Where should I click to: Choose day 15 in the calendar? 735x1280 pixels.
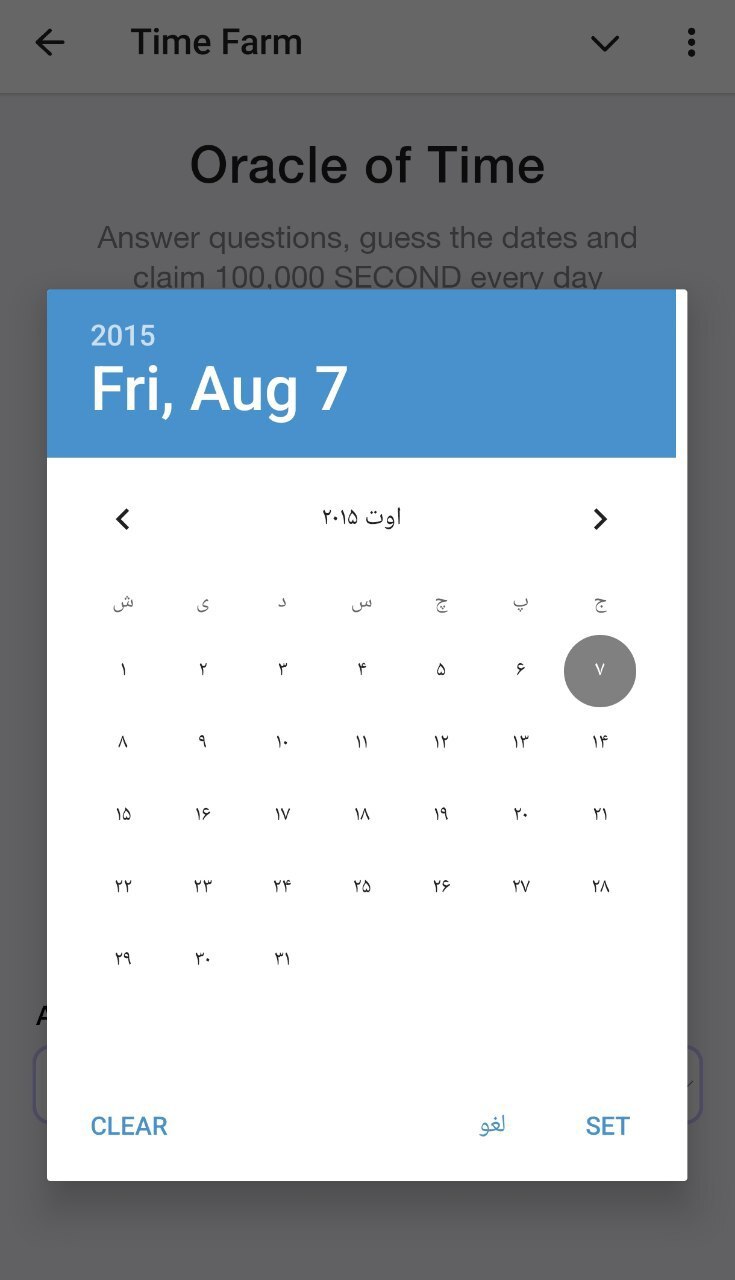pos(123,814)
